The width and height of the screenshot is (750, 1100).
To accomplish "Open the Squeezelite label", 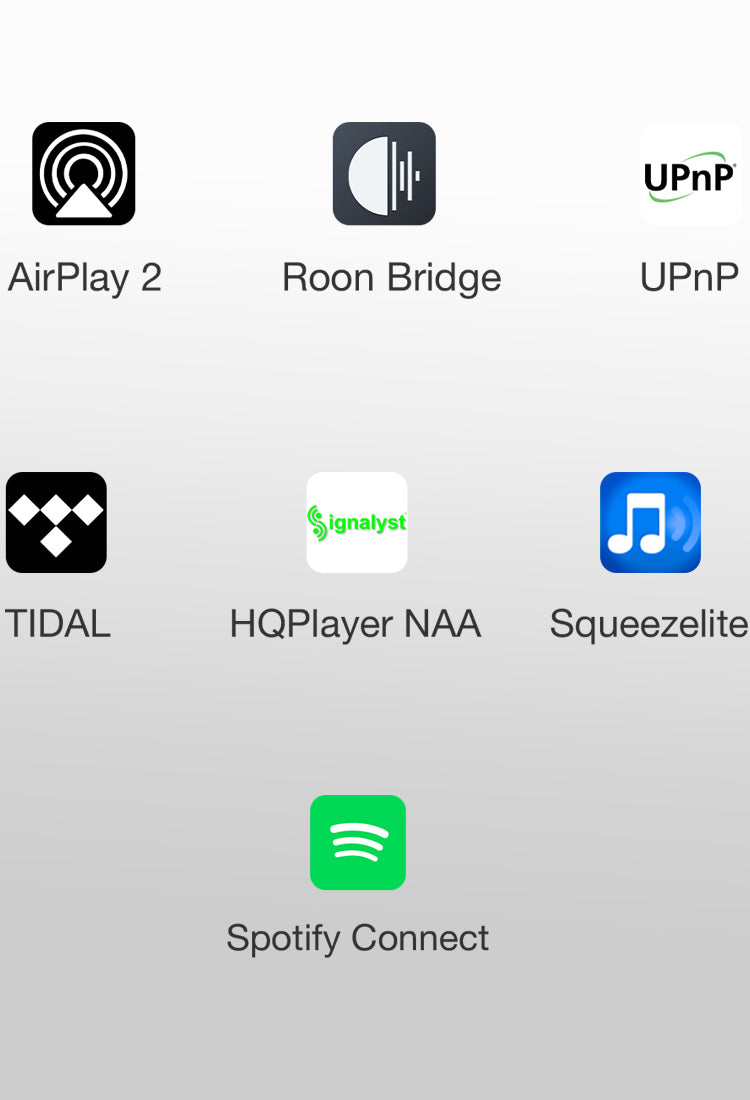I will (649, 624).
